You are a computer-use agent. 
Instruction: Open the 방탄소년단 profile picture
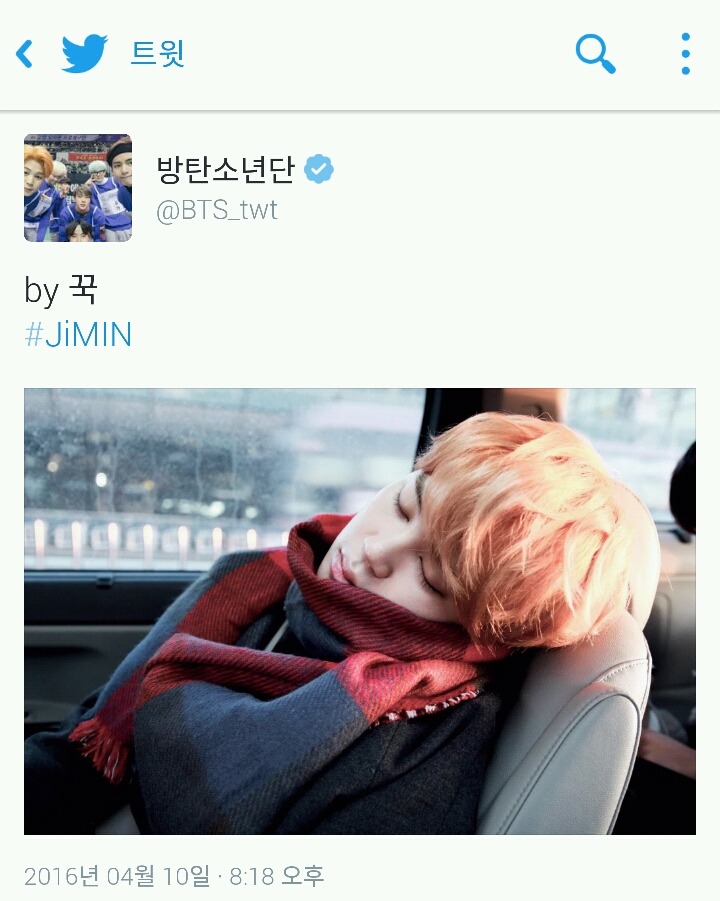(x=78, y=188)
